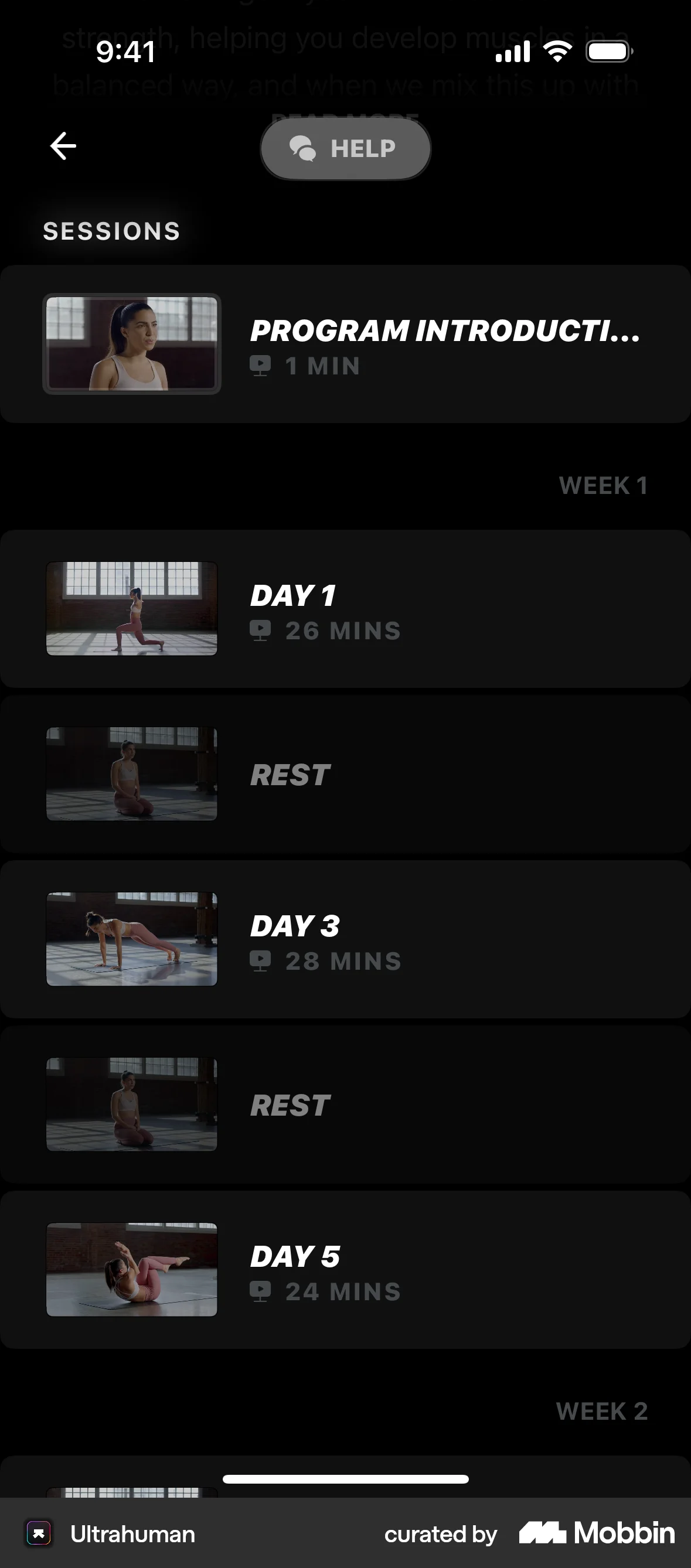Start the Day 5 24 mins session
Screen dimensions: 691x1568
pyautogui.click(x=345, y=1270)
